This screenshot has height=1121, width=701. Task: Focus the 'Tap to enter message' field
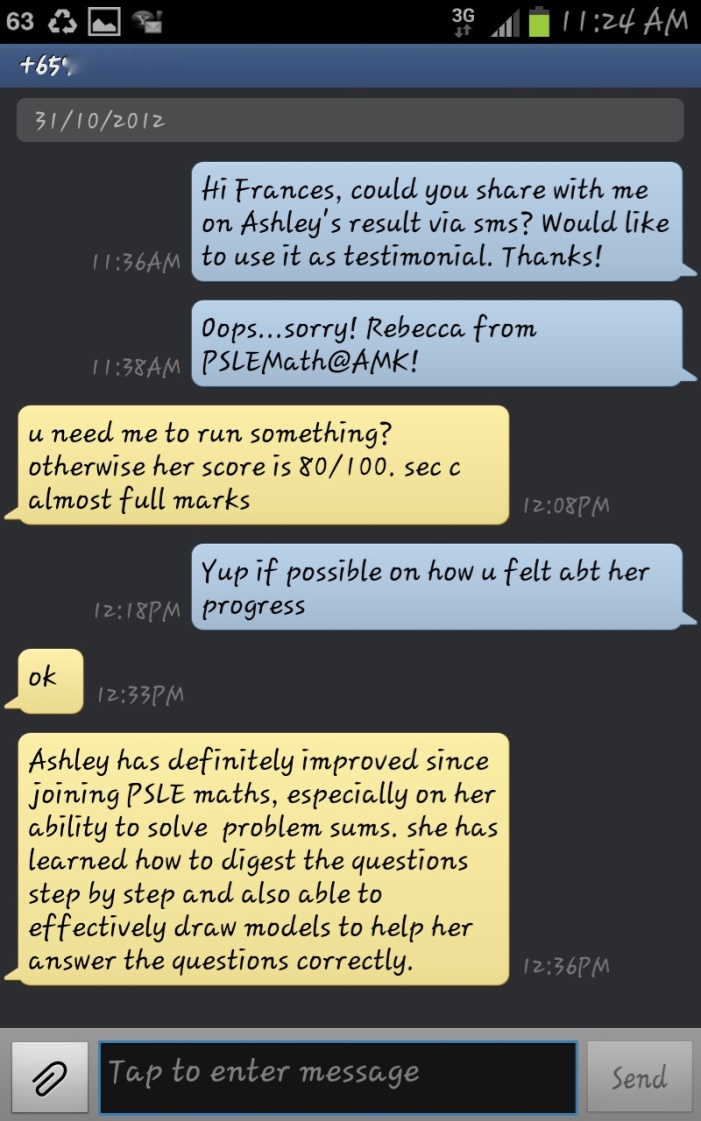pyautogui.click(x=337, y=1076)
